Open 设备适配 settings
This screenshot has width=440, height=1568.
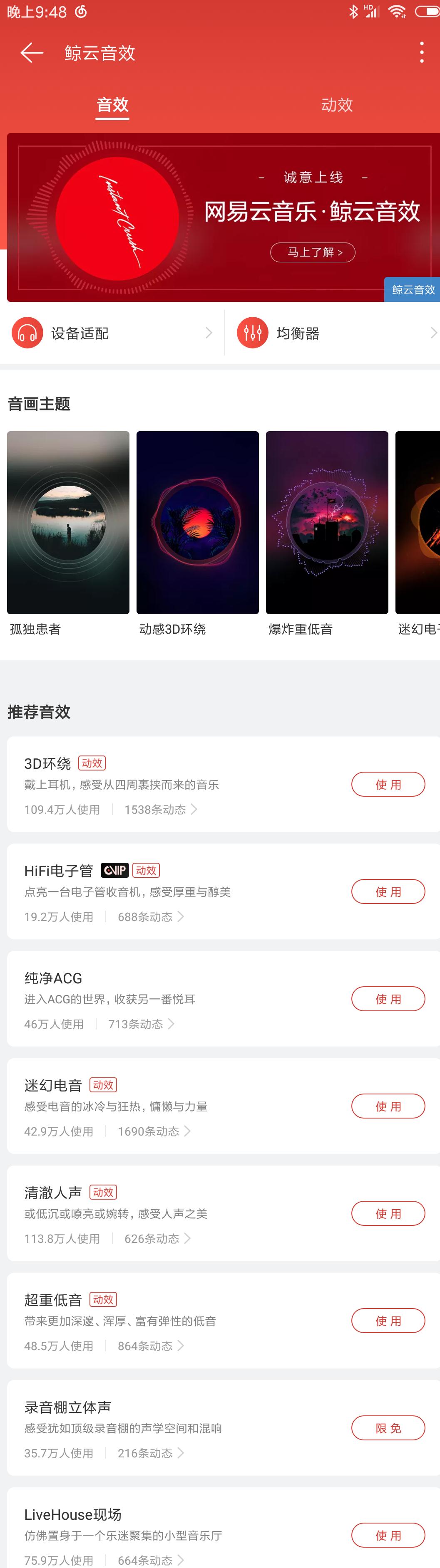(x=112, y=333)
